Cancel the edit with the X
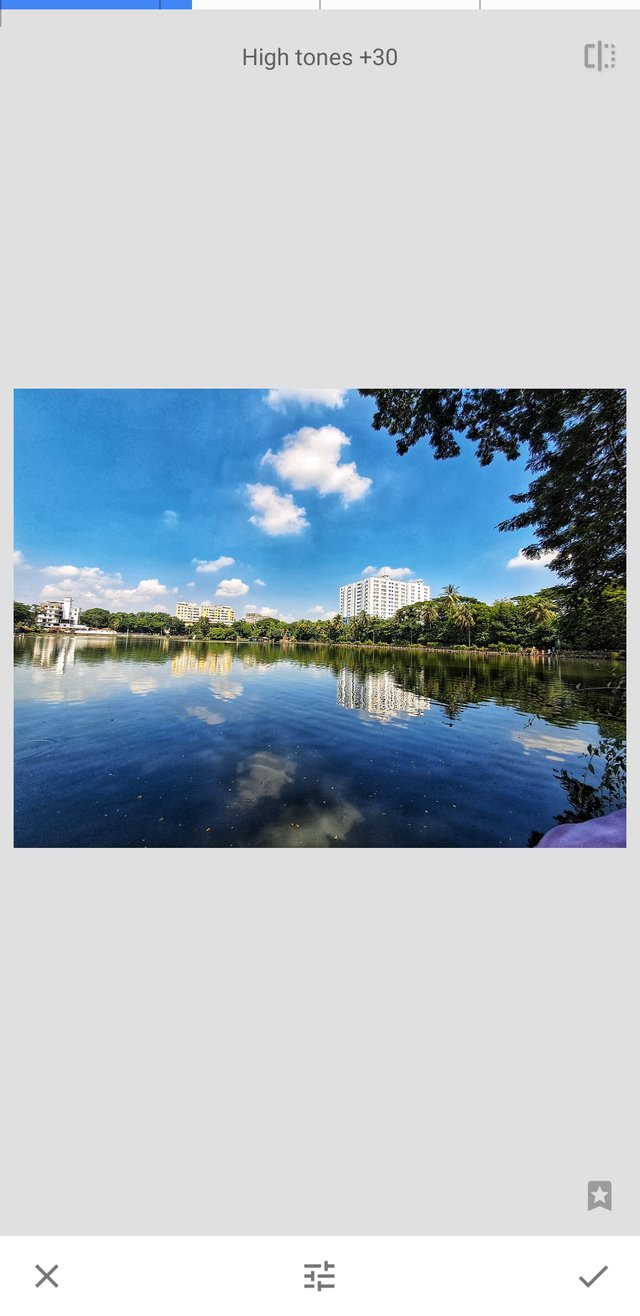Viewport: 640px width, 1316px height. coord(47,1276)
